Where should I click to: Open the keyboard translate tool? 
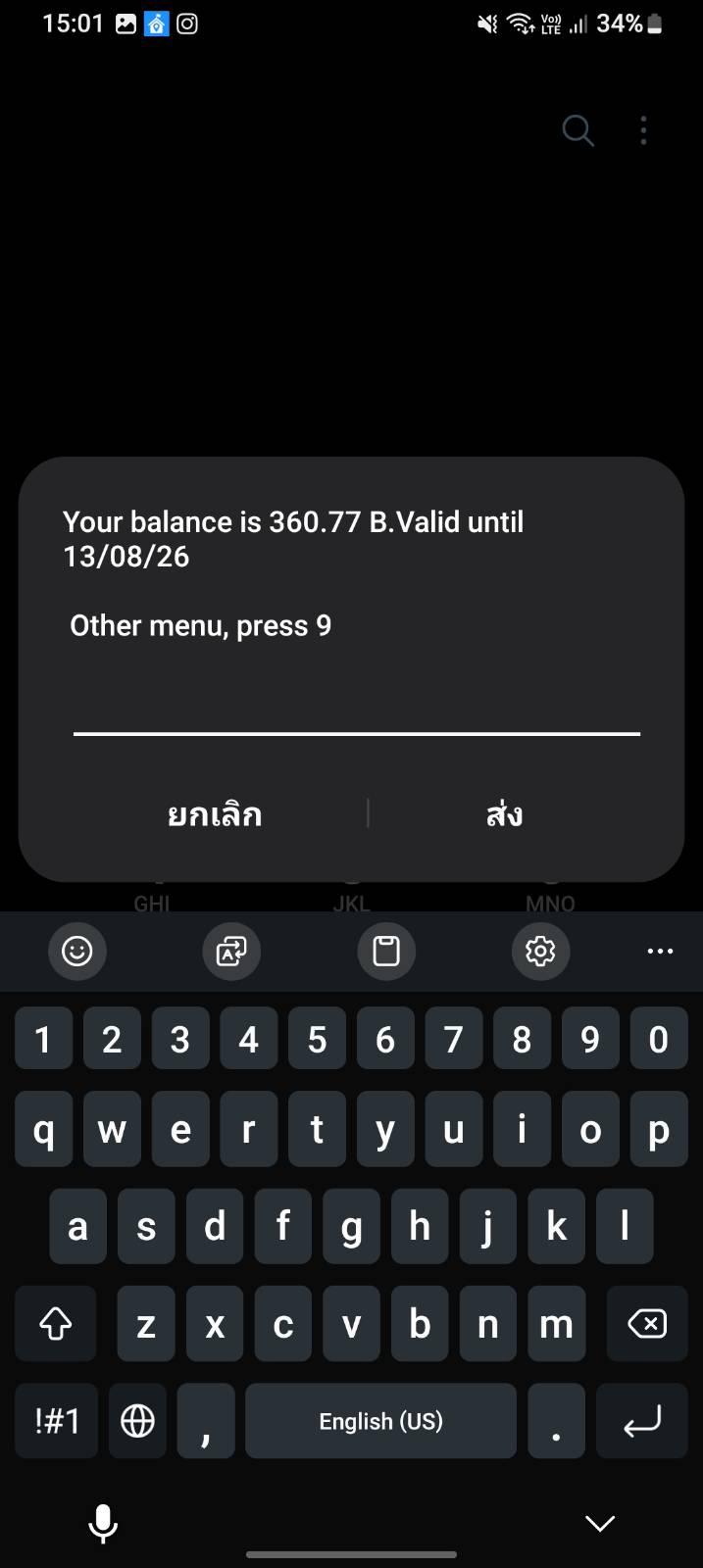click(x=231, y=951)
